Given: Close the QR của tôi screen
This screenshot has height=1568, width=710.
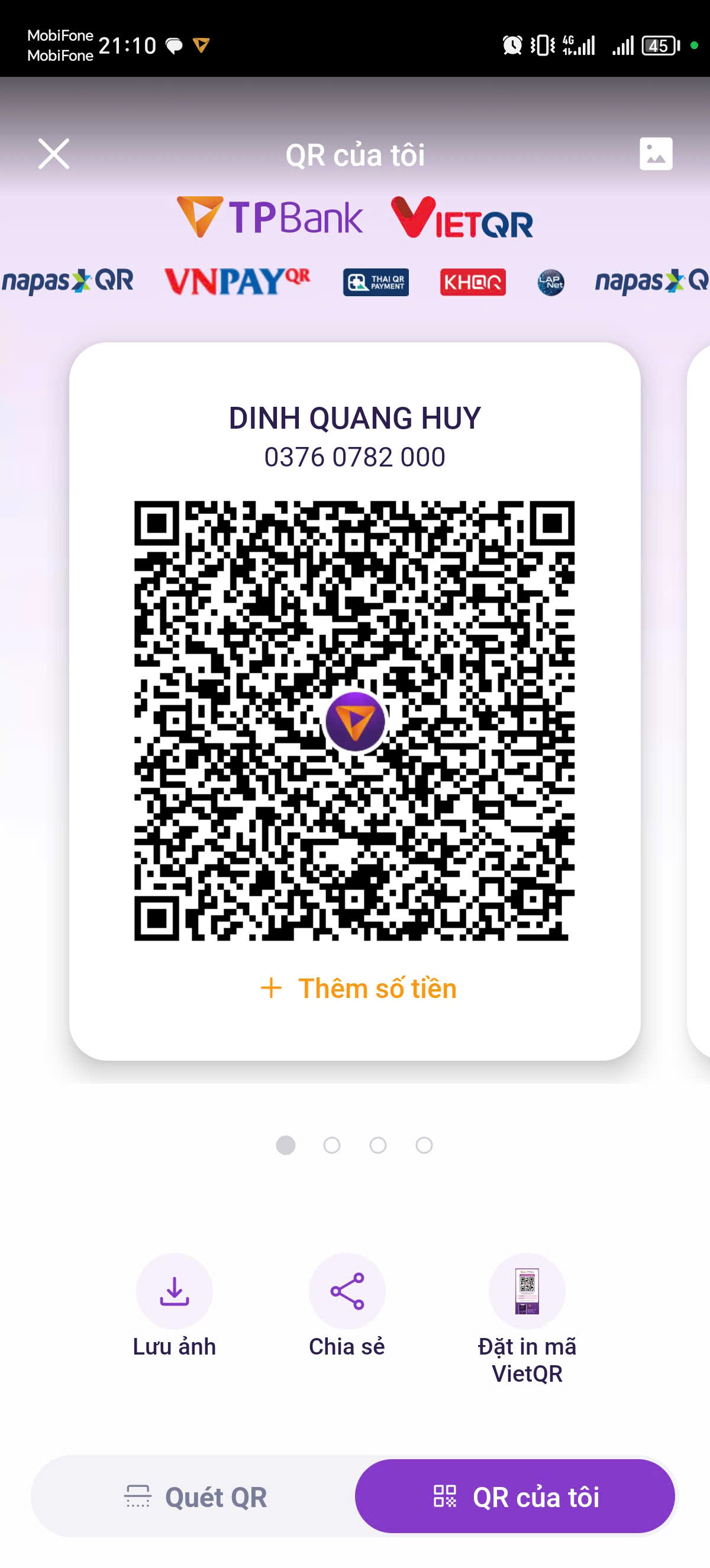Looking at the screenshot, I should point(54,153).
